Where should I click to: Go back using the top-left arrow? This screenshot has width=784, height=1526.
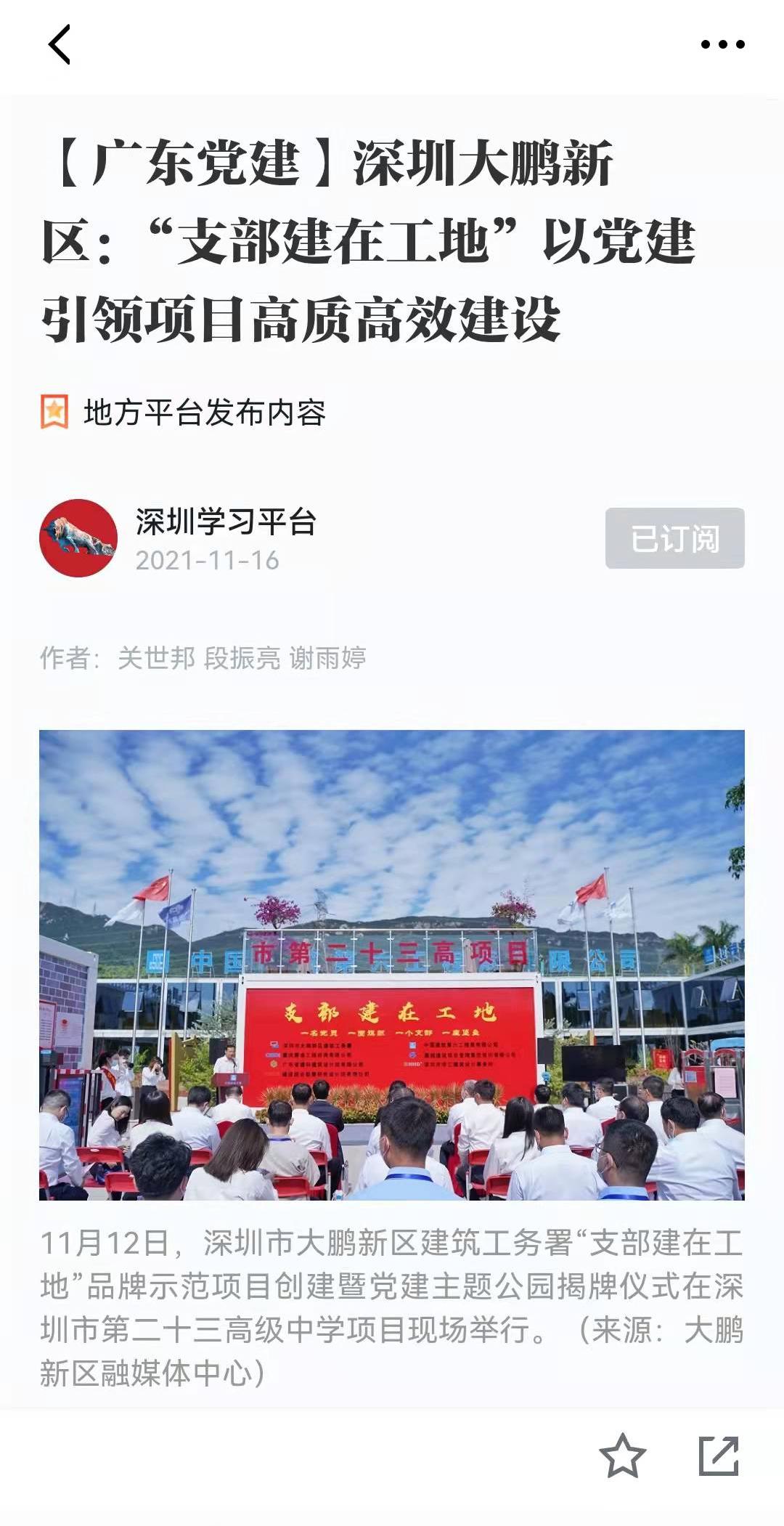pos(60,44)
